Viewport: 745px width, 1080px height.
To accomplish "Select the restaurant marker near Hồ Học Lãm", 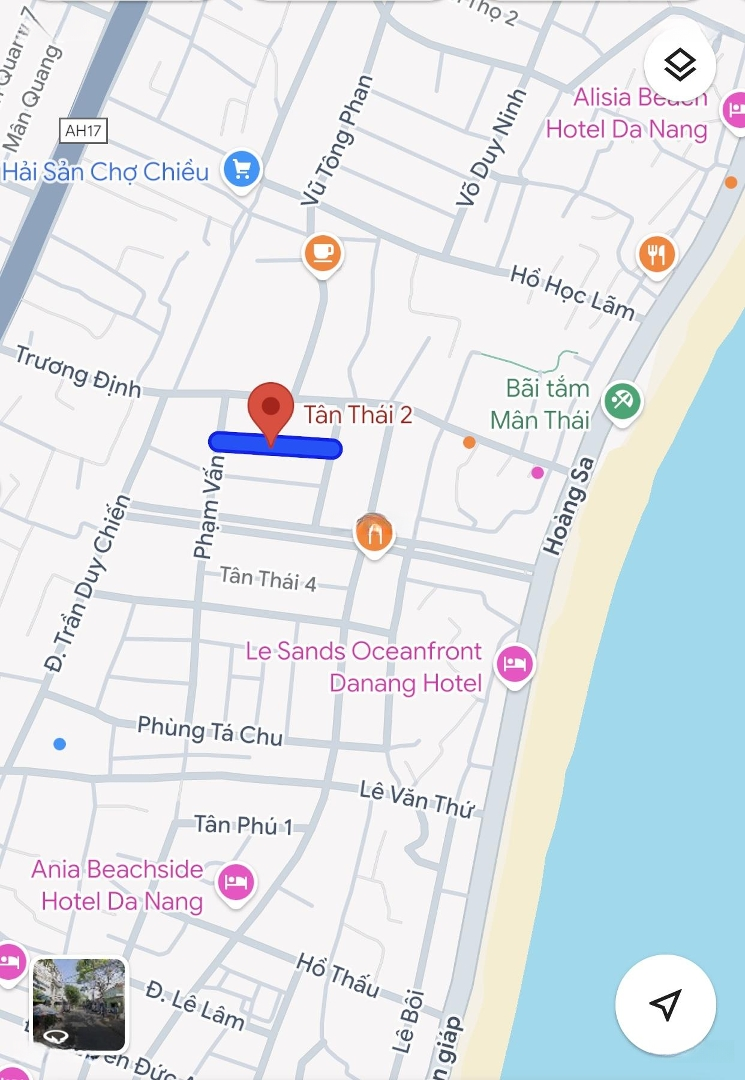I will tap(656, 255).
